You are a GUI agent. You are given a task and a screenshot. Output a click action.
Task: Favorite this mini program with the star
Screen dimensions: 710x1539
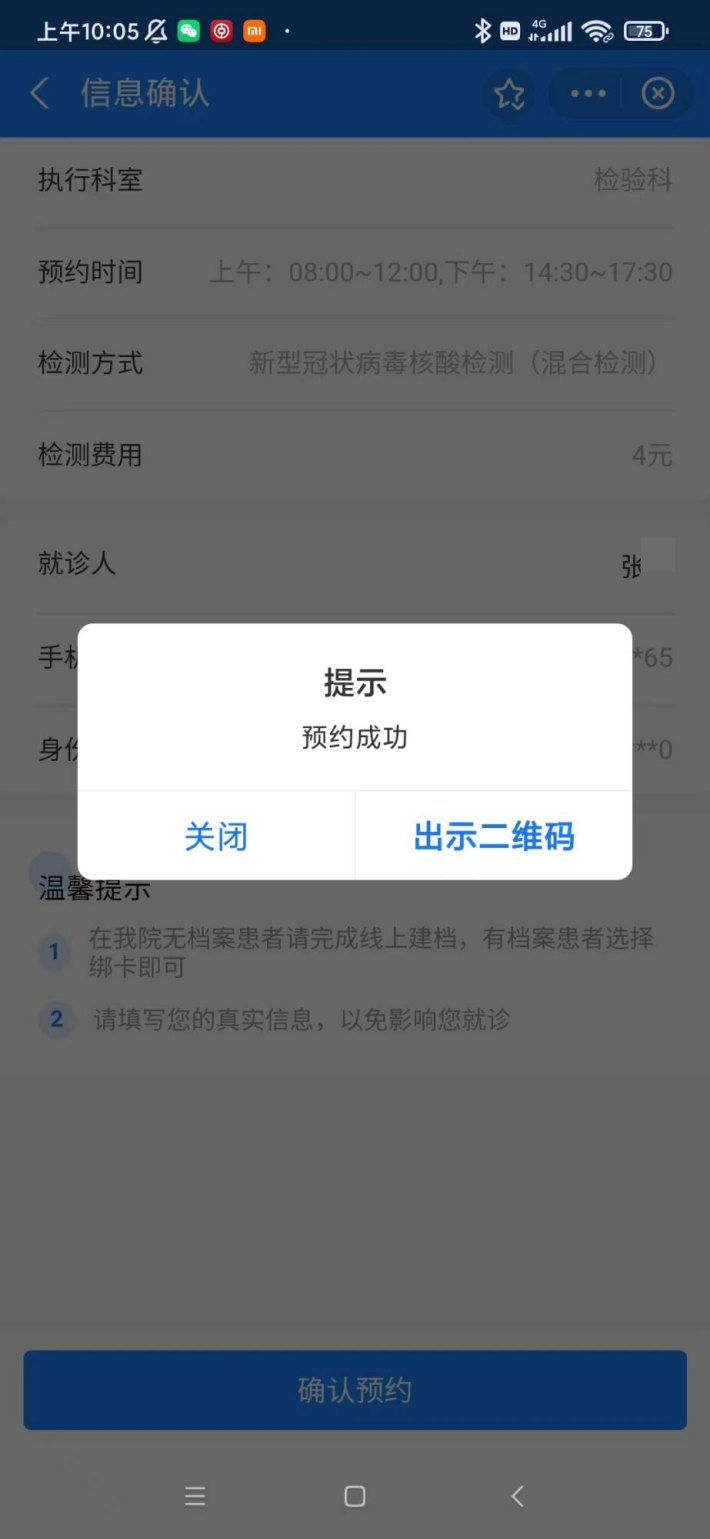(509, 94)
